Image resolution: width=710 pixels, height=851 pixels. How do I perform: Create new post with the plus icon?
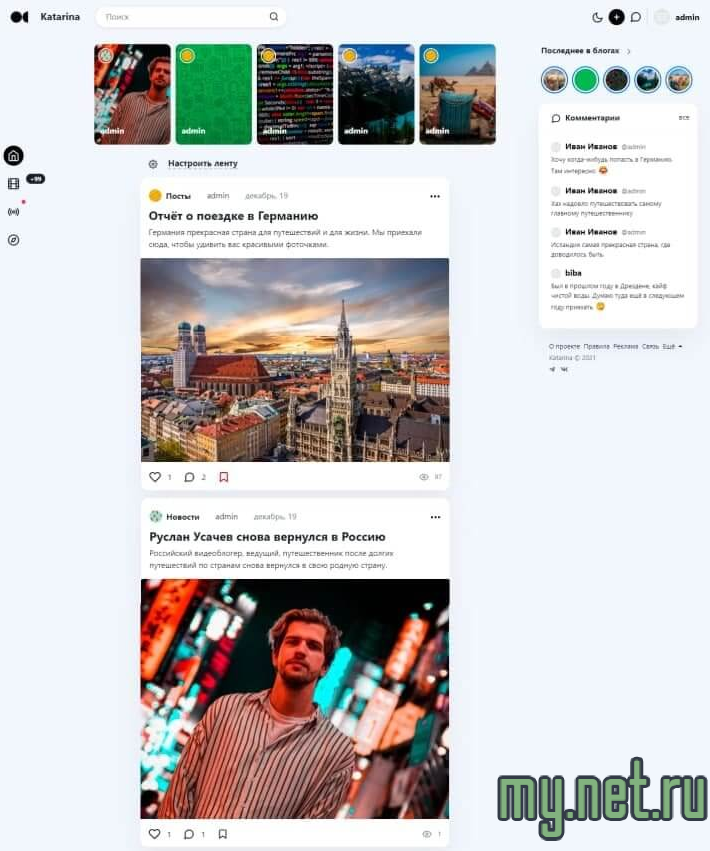(616, 17)
